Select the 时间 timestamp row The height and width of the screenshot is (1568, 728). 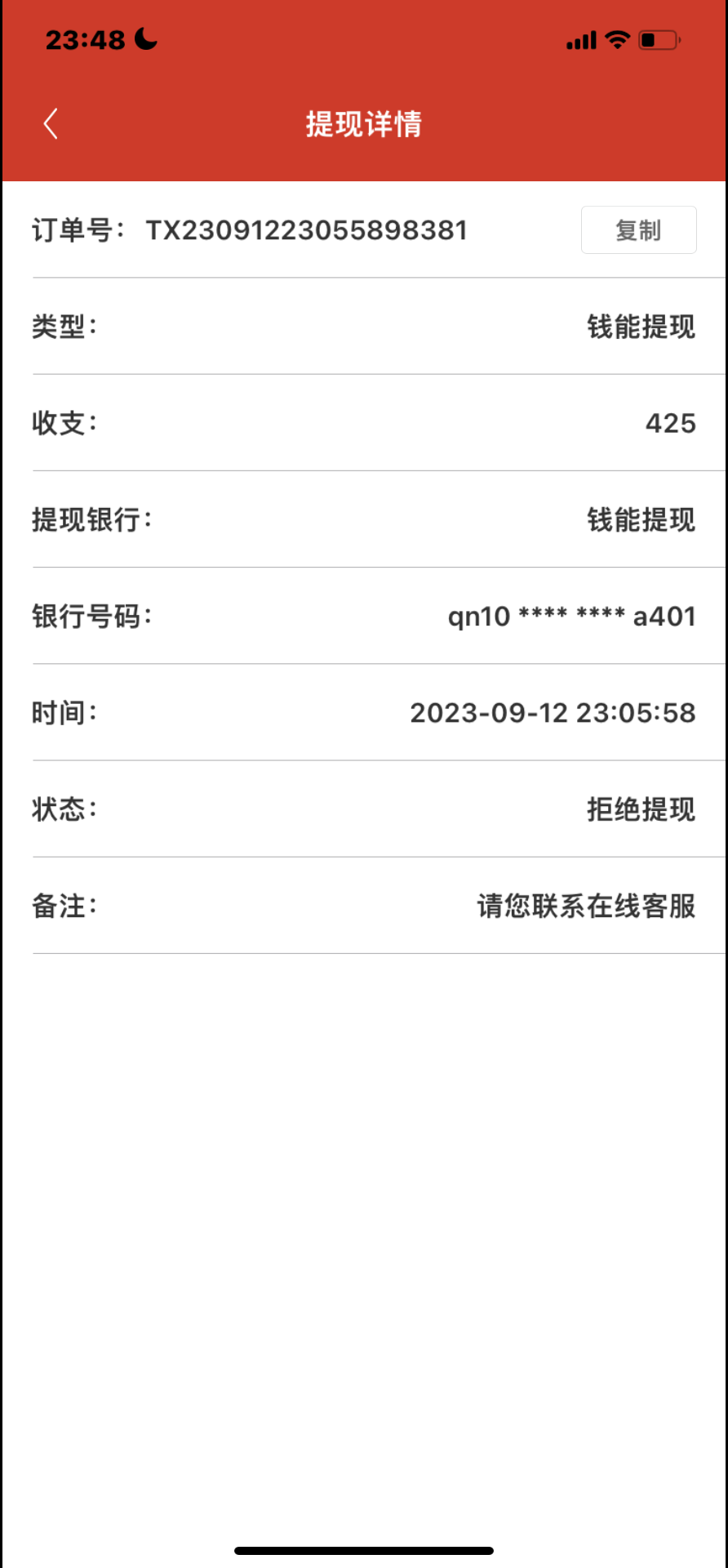point(364,712)
